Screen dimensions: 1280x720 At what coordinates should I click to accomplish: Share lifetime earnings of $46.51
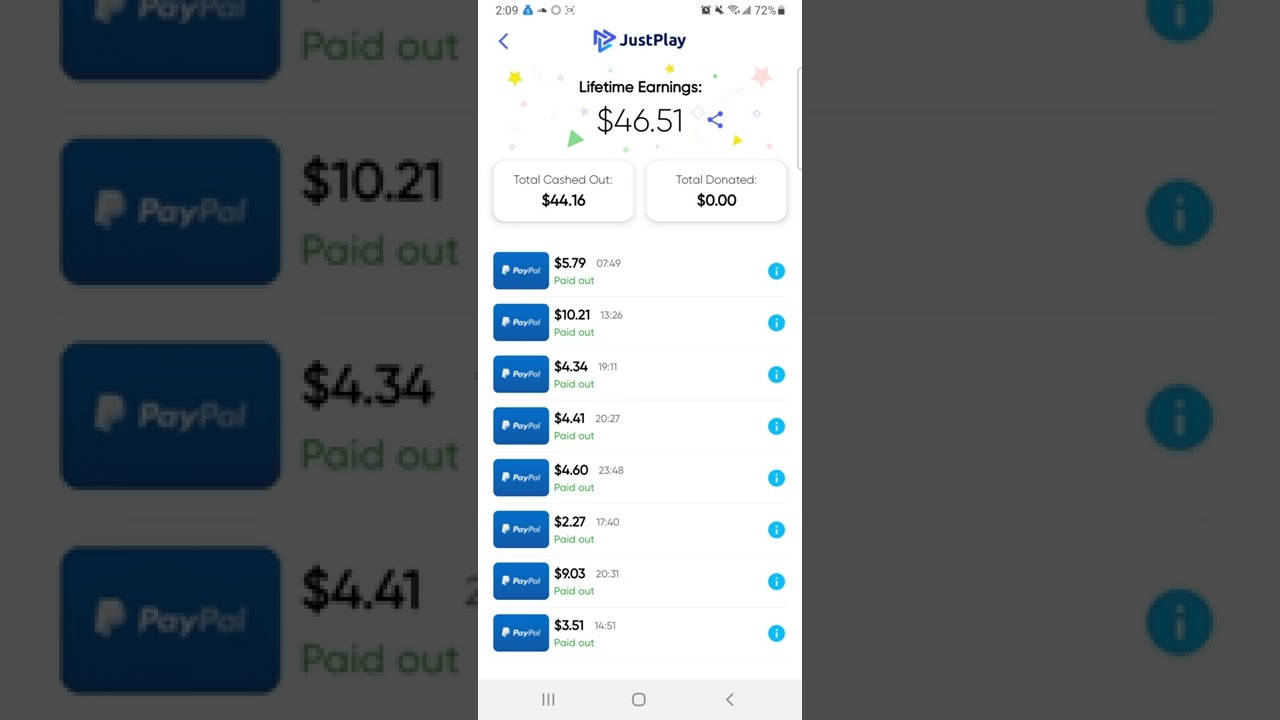pos(715,120)
